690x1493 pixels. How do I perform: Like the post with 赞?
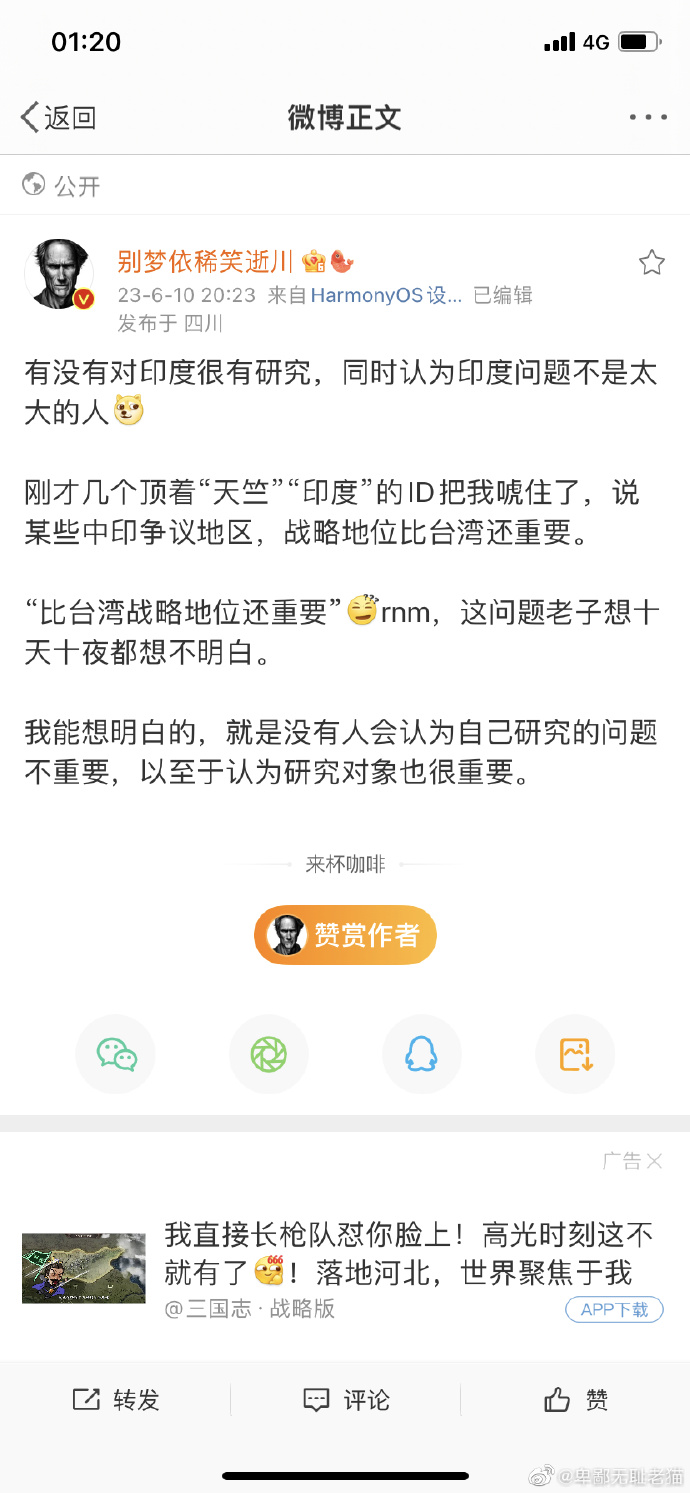point(576,1400)
